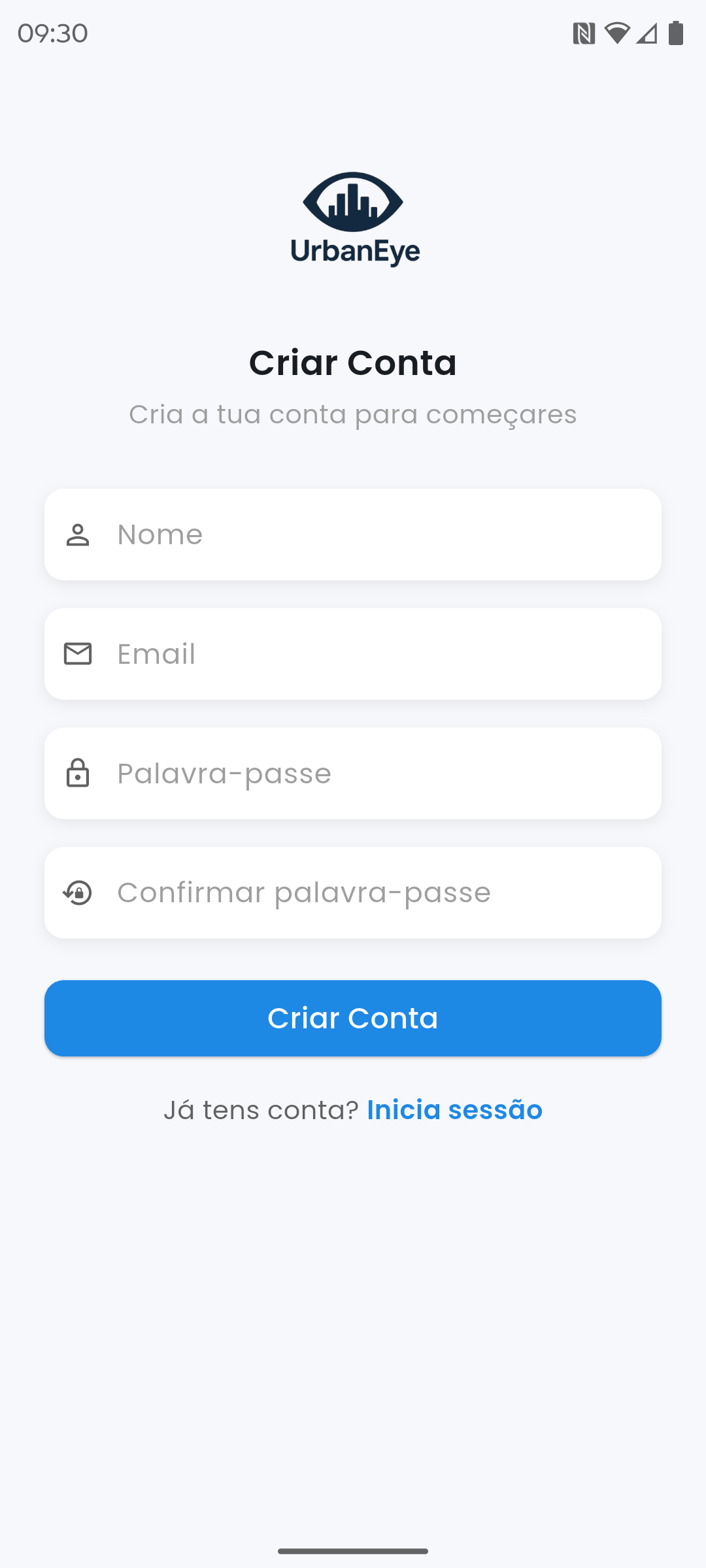The width and height of the screenshot is (706, 1568).
Task: Select the Confirmar palavra-passe field
Action: tap(353, 892)
